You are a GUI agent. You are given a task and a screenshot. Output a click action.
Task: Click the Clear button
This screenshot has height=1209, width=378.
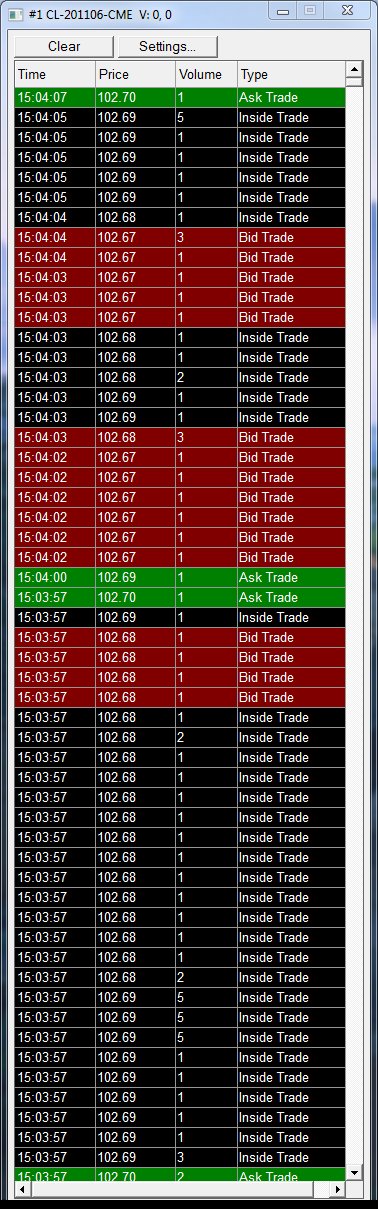point(64,46)
